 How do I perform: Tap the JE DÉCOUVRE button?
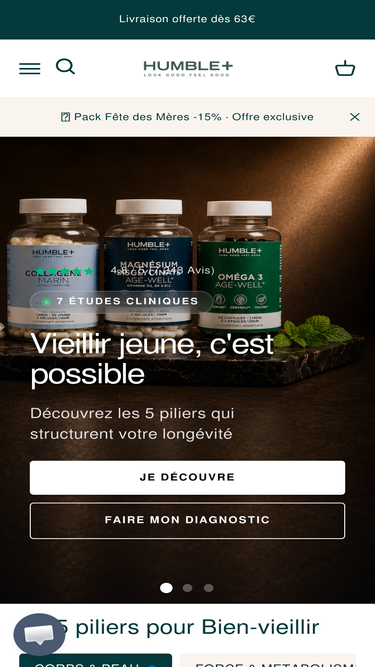[x=188, y=477]
